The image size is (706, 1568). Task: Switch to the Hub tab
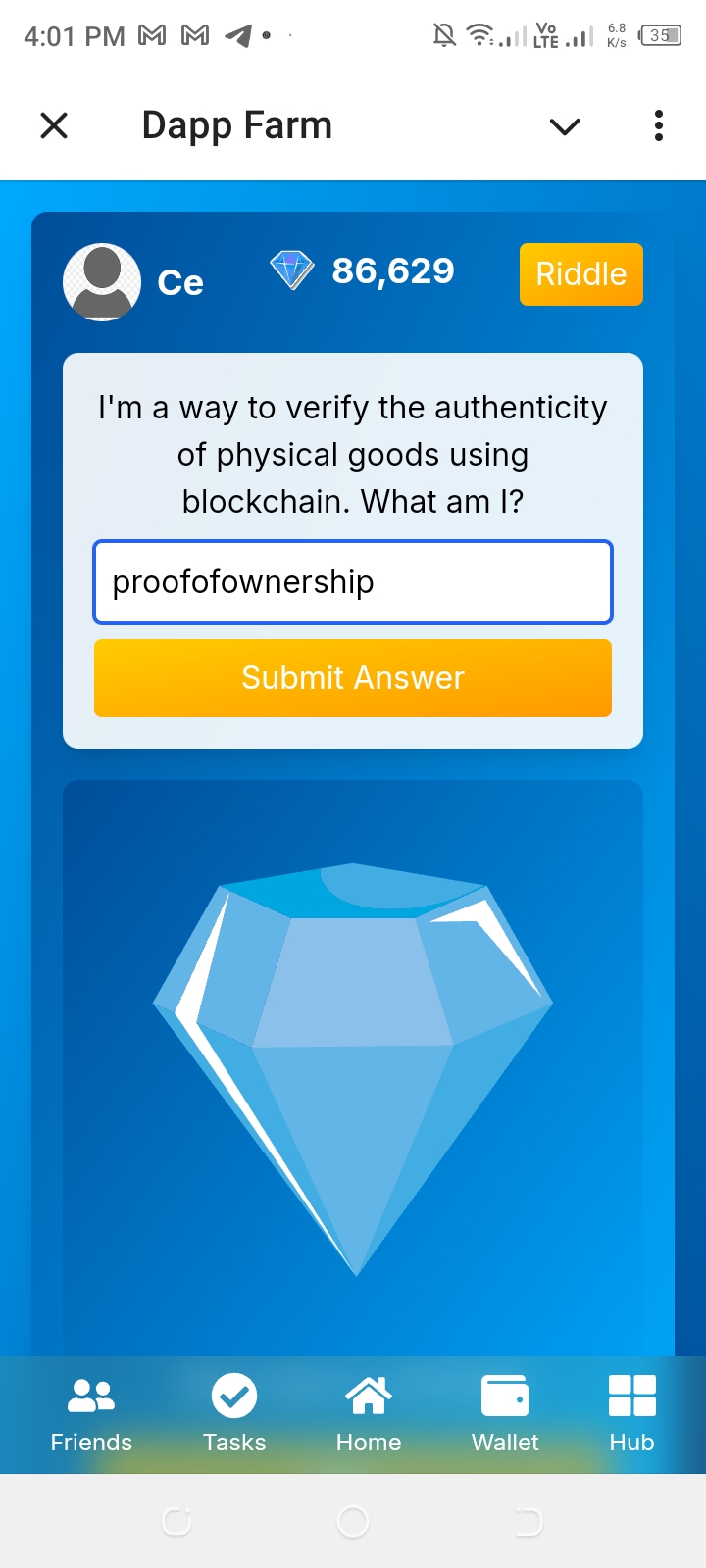click(x=631, y=1414)
